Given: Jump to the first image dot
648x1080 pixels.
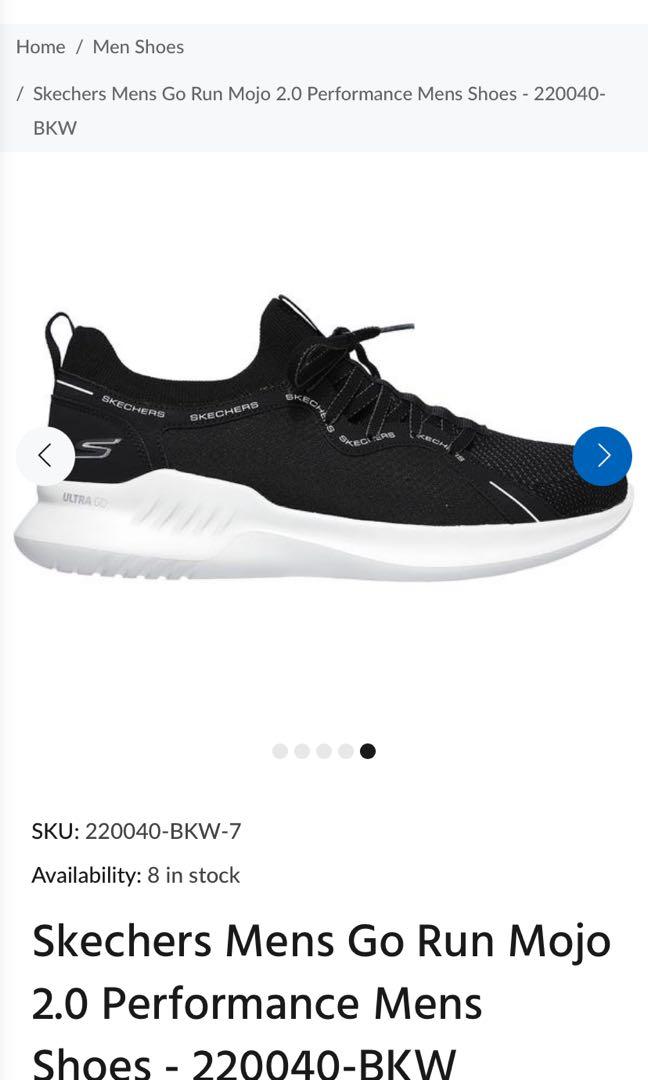Looking at the screenshot, I should [280, 751].
